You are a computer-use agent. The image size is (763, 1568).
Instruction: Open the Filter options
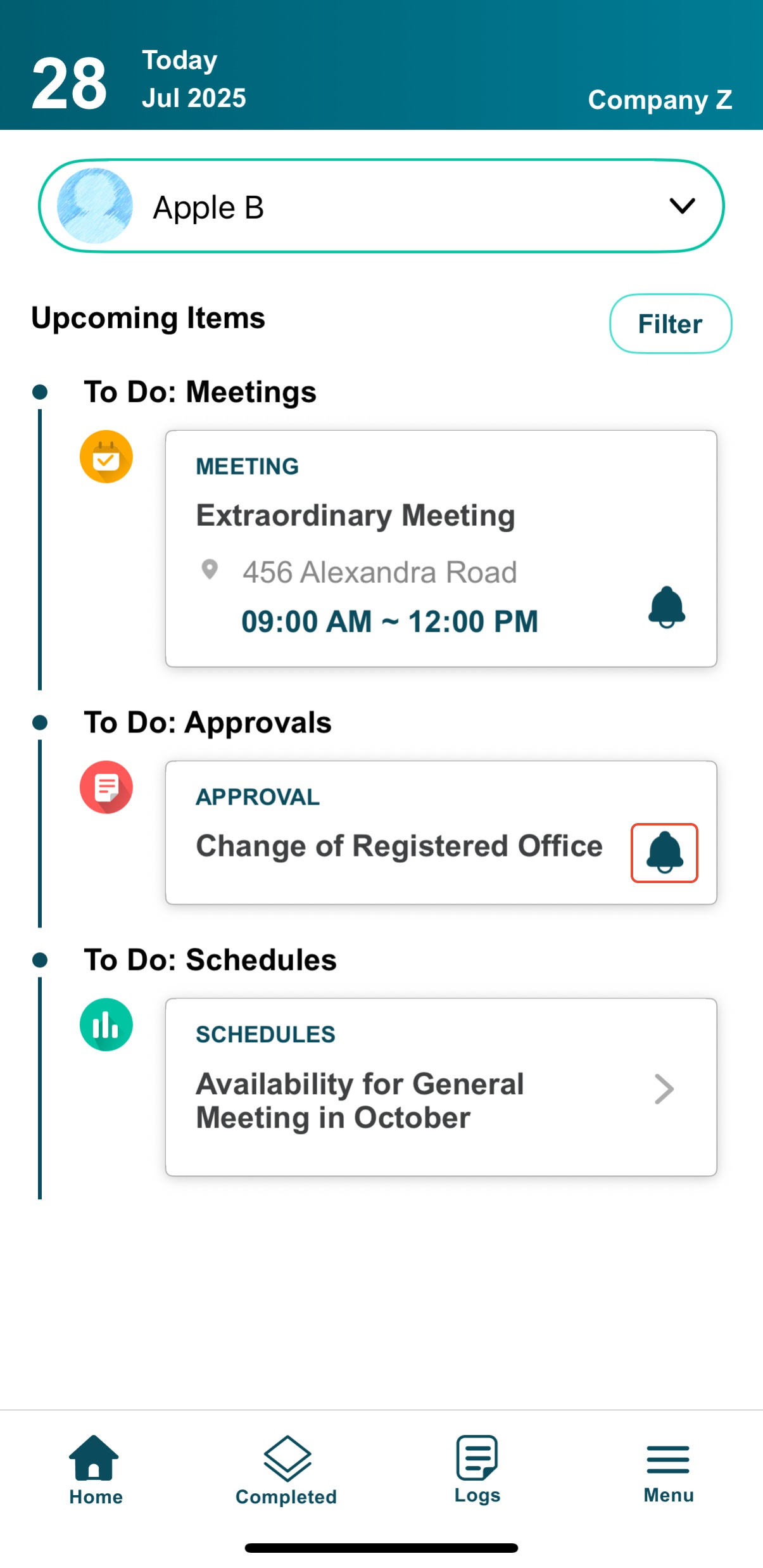(x=670, y=324)
